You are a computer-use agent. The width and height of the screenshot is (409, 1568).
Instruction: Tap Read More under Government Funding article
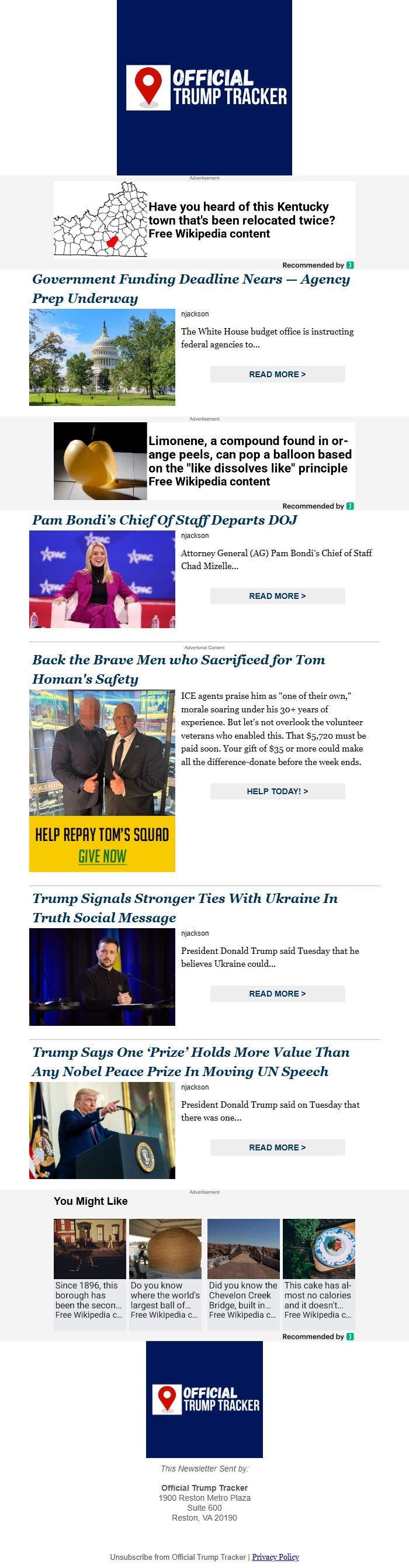tap(277, 374)
